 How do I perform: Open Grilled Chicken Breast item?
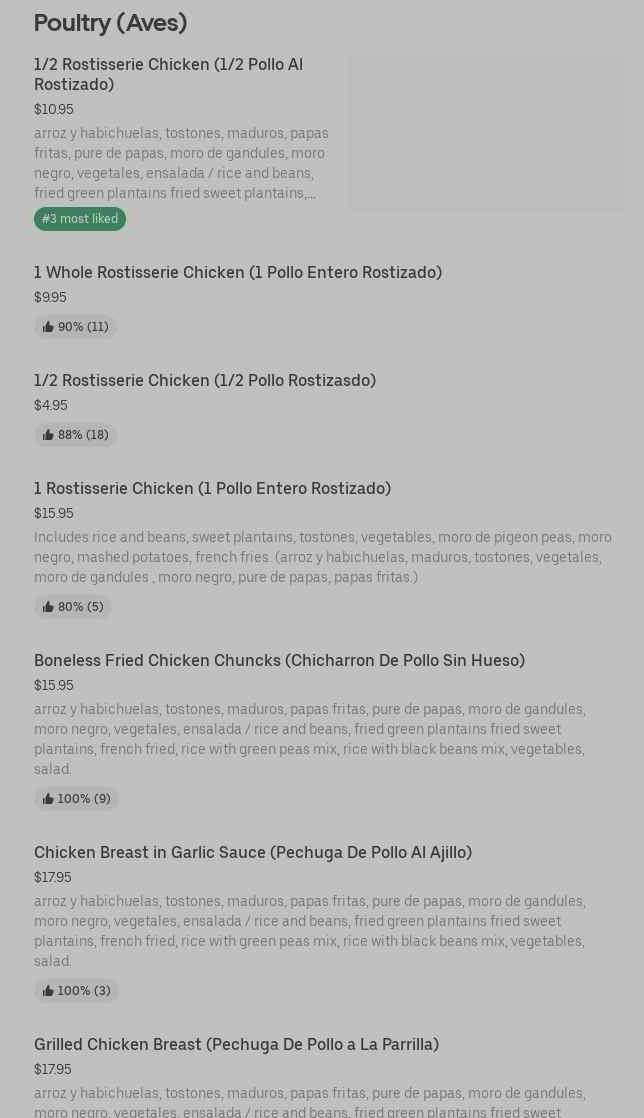point(236,1044)
